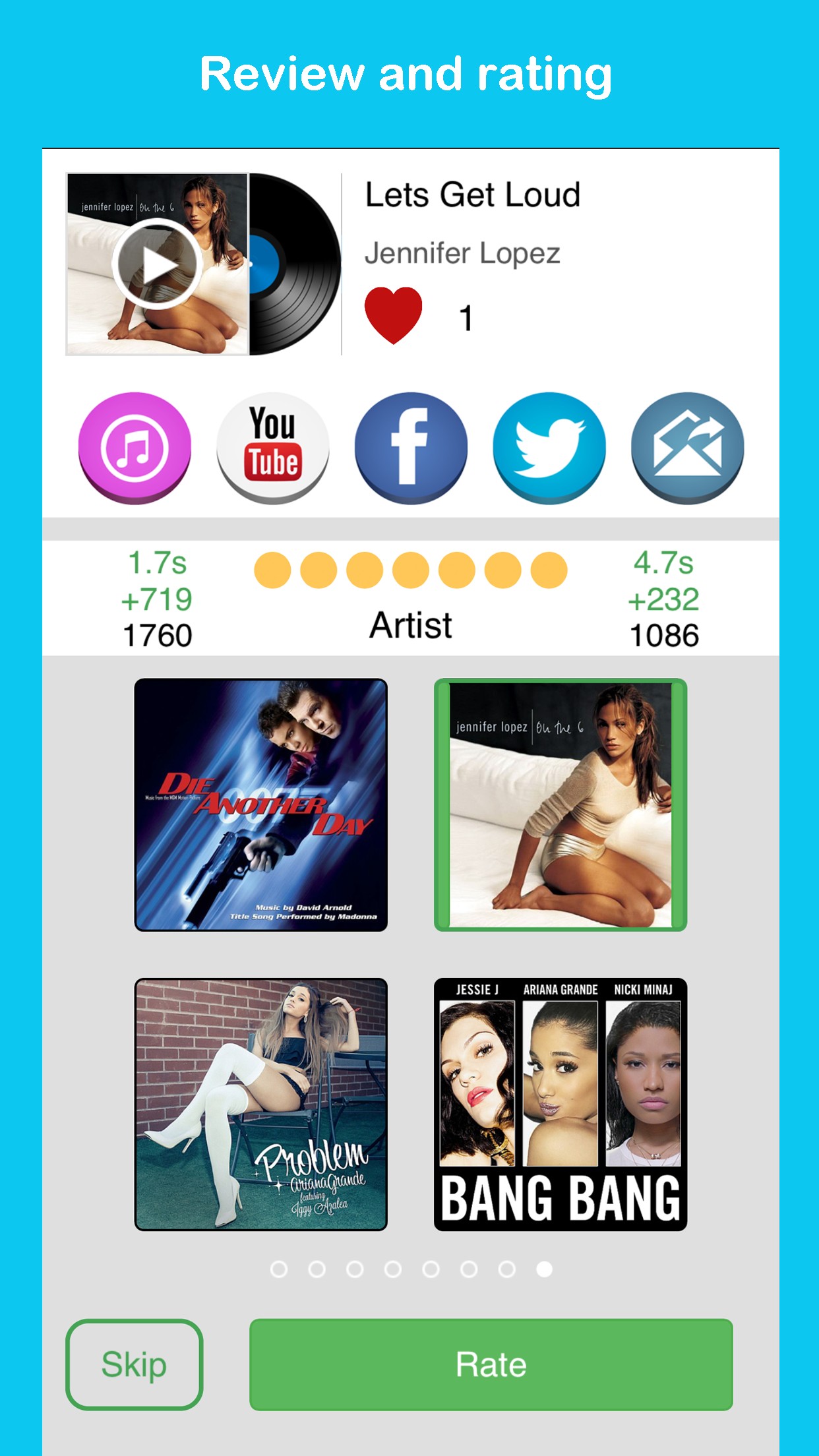
Task: Select the Problem album cover
Action: click(x=261, y=1105)
